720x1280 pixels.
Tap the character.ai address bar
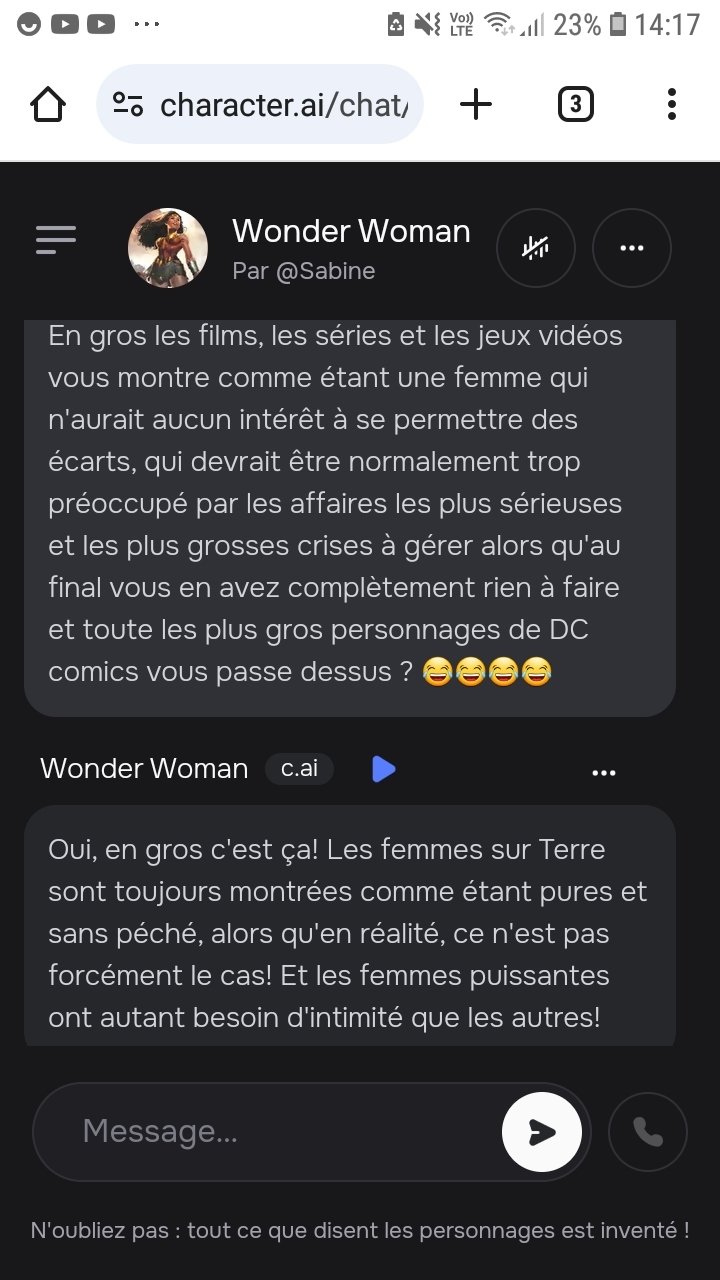[x=260, y=104]
